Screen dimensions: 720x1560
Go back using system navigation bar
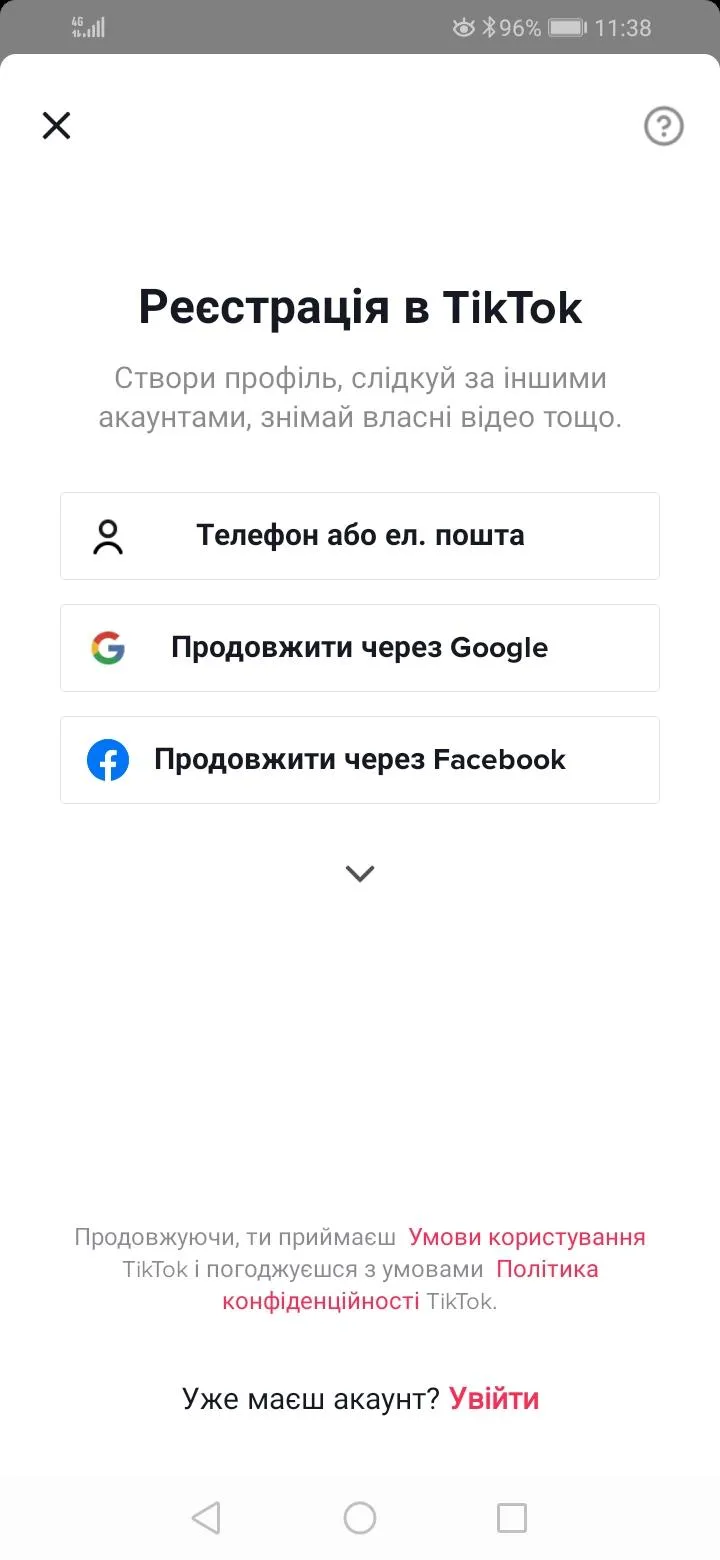(206, 1518)
